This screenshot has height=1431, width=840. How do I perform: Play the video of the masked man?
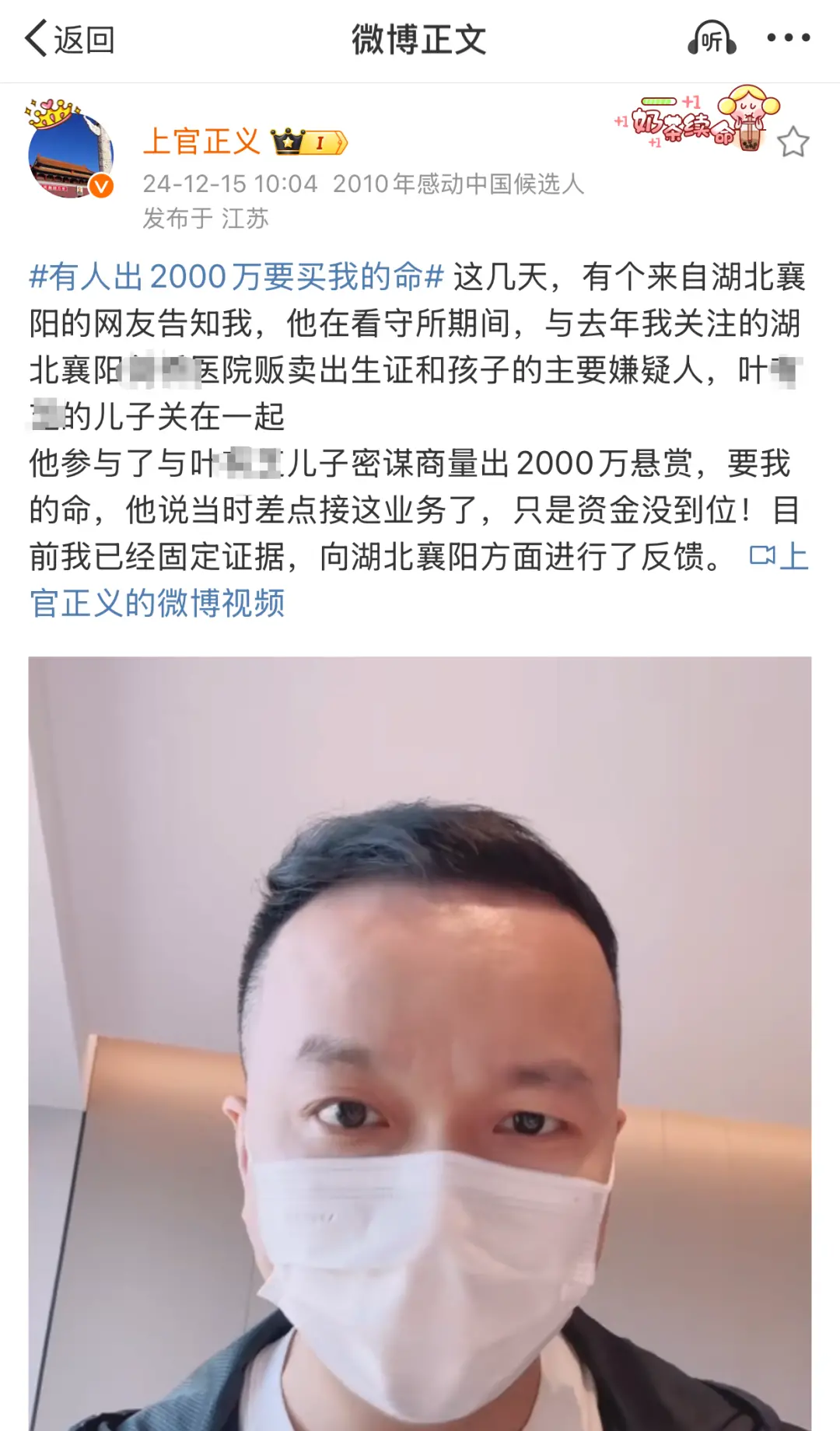point(420,1042)
